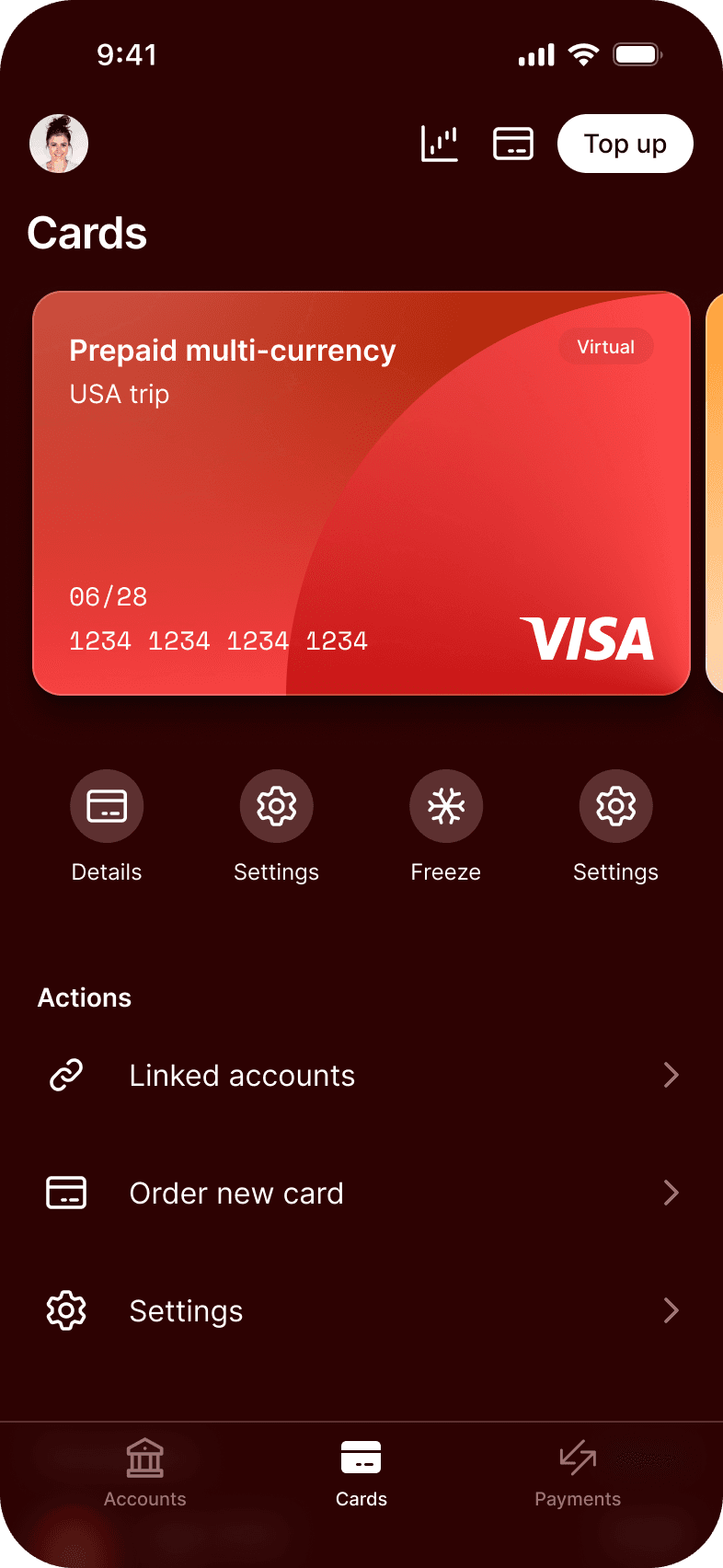Select the Cards tab
Image resolution: width=723 pixels, height=1568 pixels.
pos(361,1474)
